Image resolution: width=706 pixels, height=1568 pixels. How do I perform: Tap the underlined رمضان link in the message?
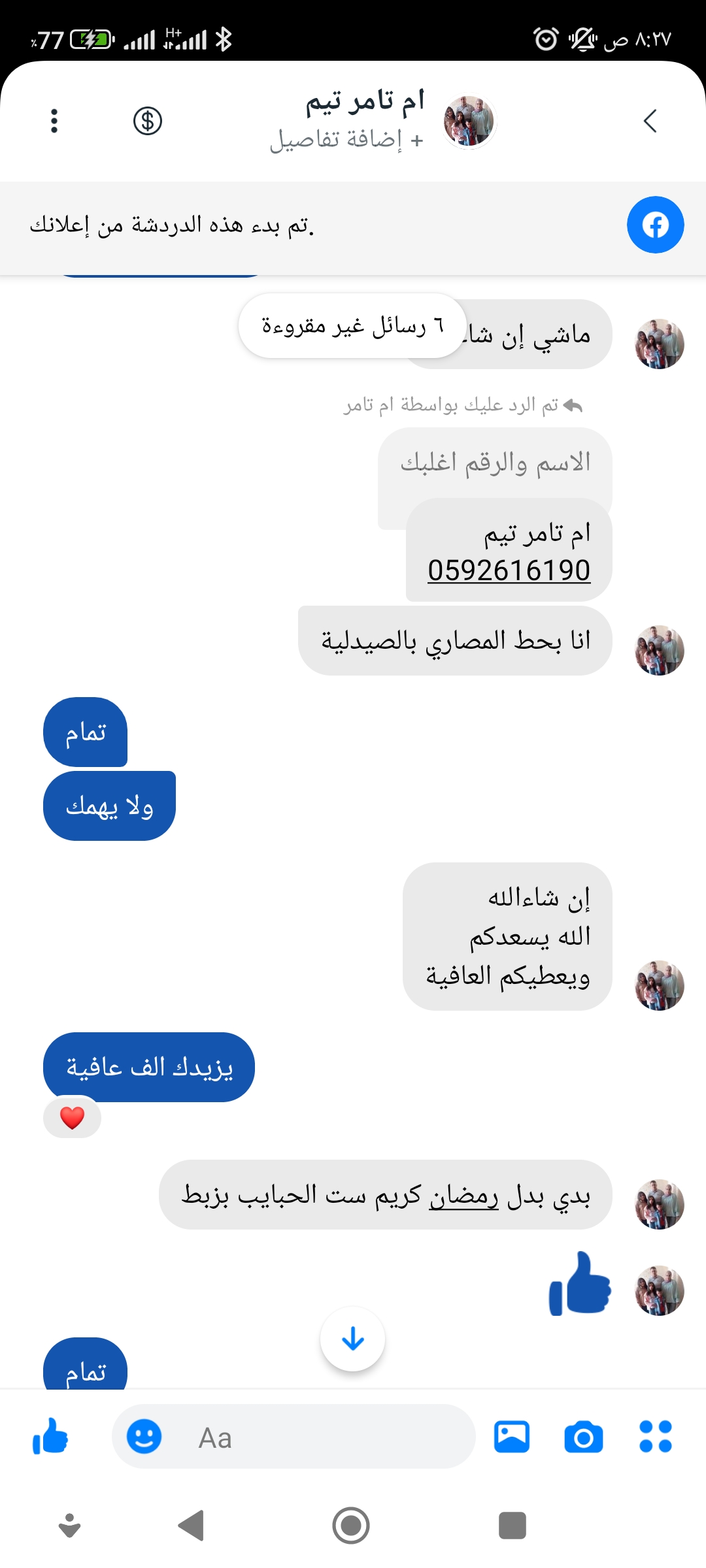[463, 1195]
